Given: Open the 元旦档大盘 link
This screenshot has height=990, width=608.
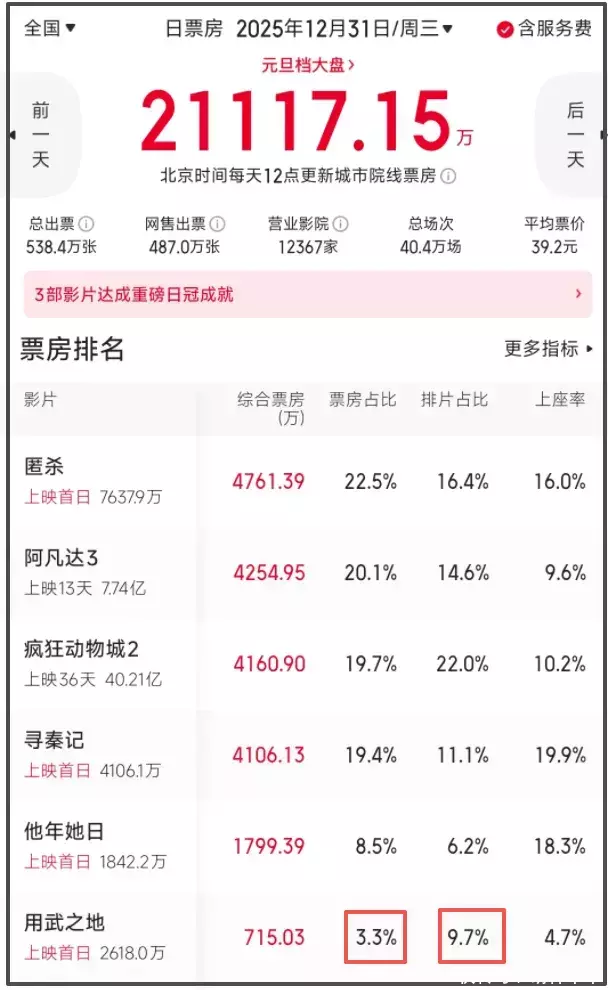Looking at the screenshot, I should [308, 65].
